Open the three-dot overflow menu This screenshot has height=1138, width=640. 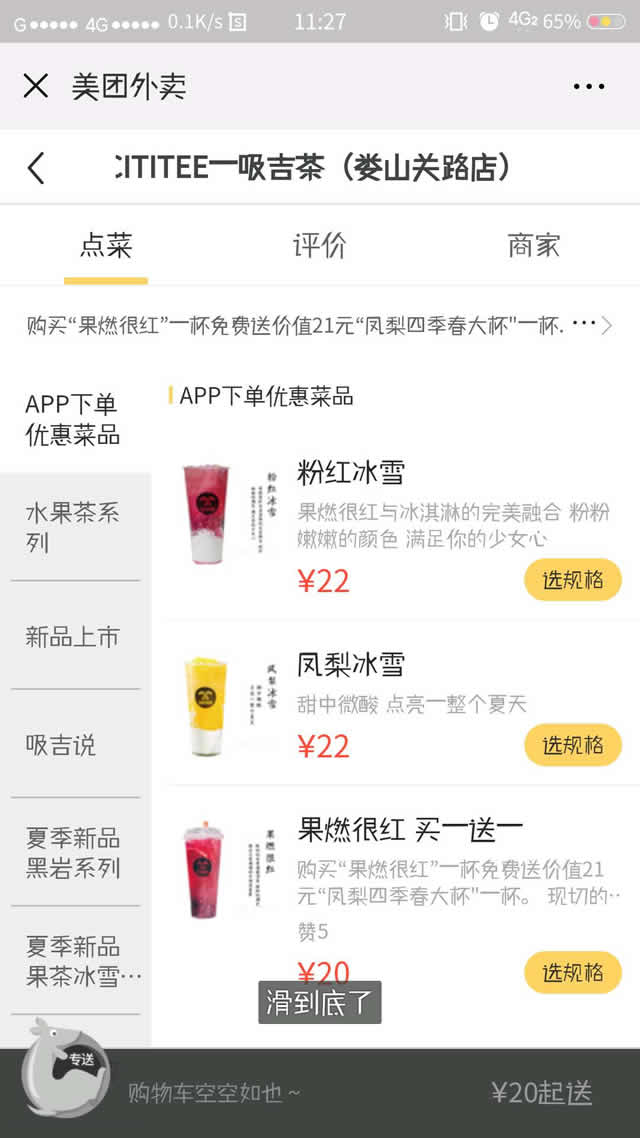pos(589,87)
